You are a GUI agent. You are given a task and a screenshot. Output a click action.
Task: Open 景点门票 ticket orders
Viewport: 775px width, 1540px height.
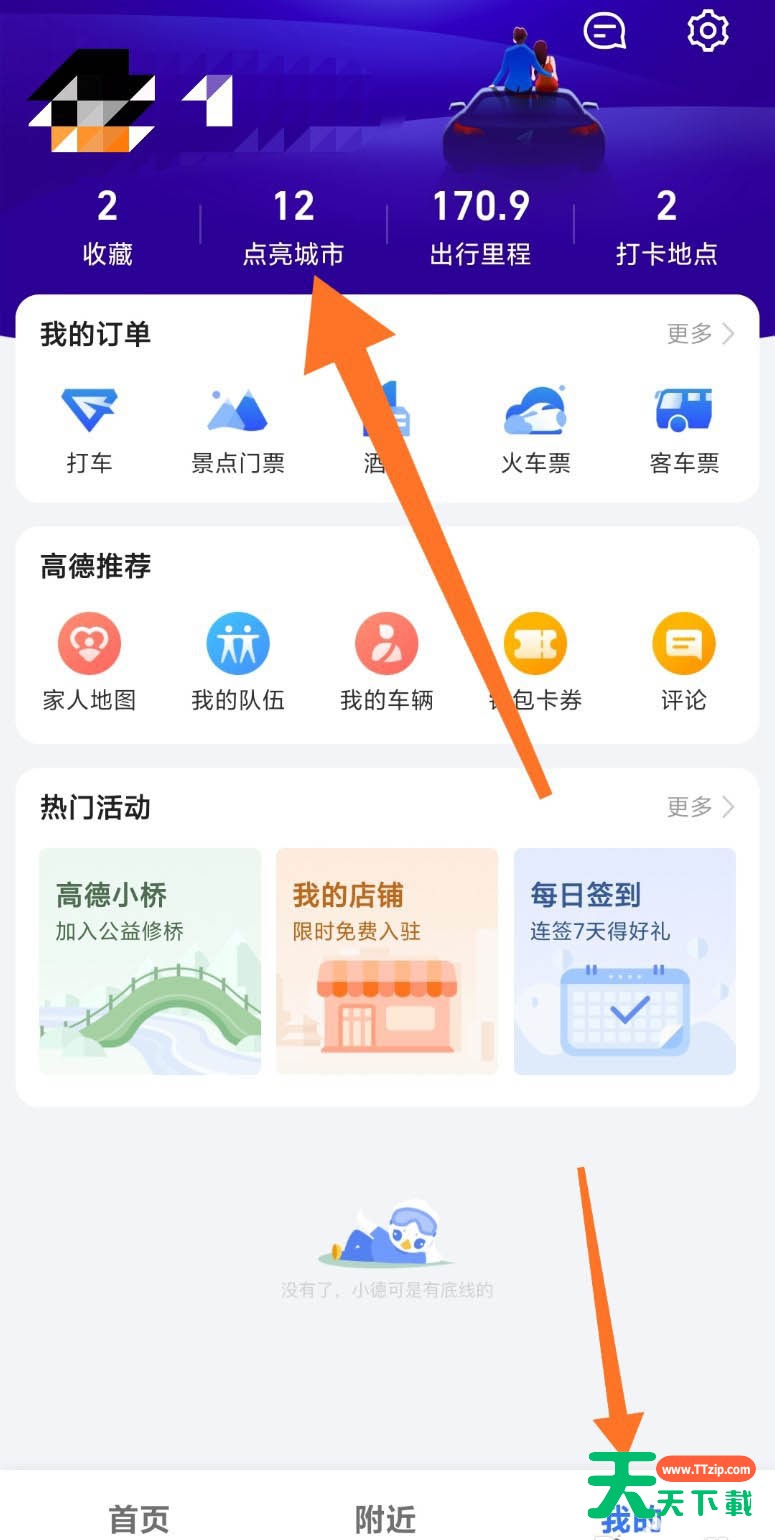238,430
